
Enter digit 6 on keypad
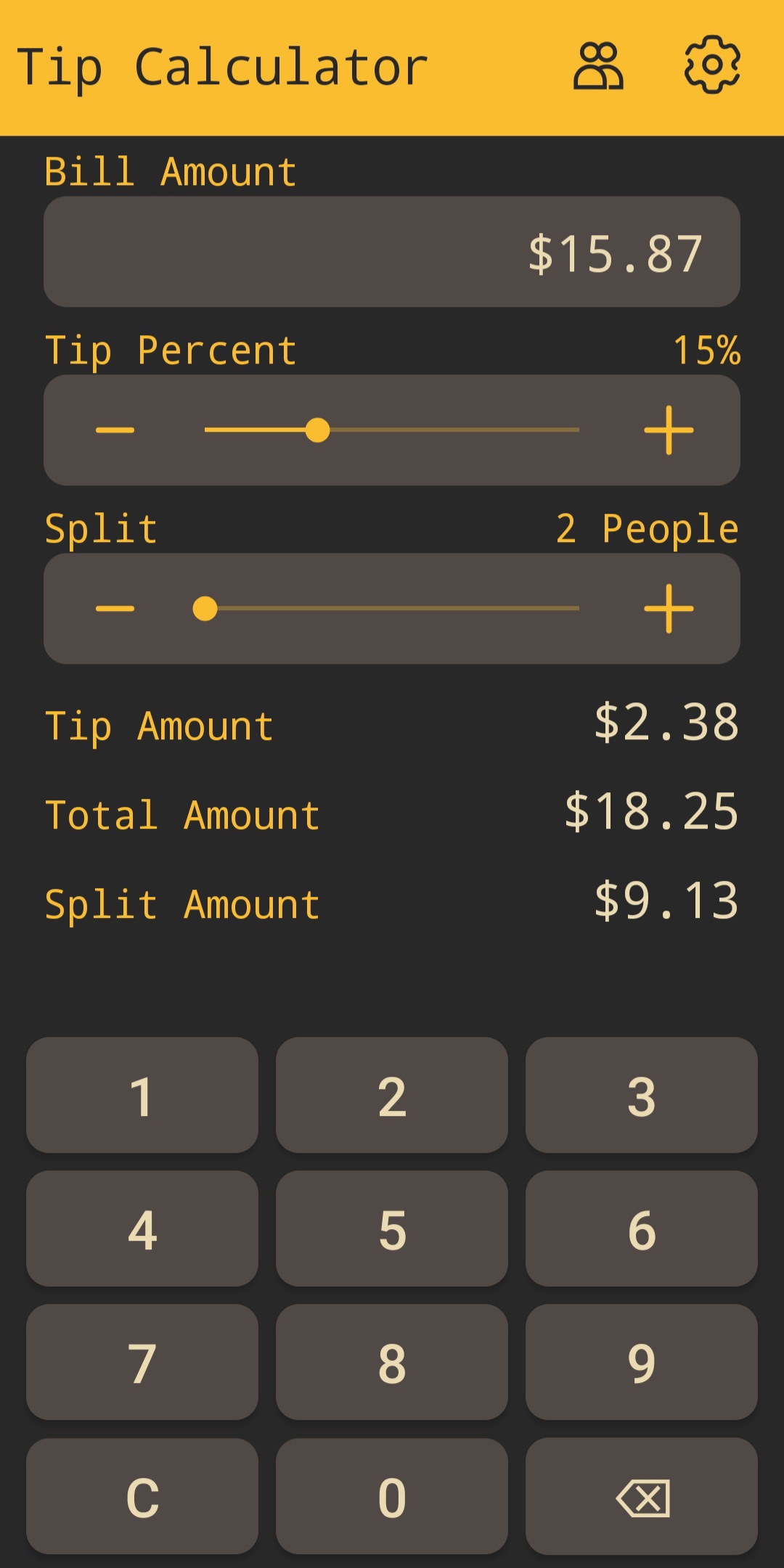point(642,1228)
